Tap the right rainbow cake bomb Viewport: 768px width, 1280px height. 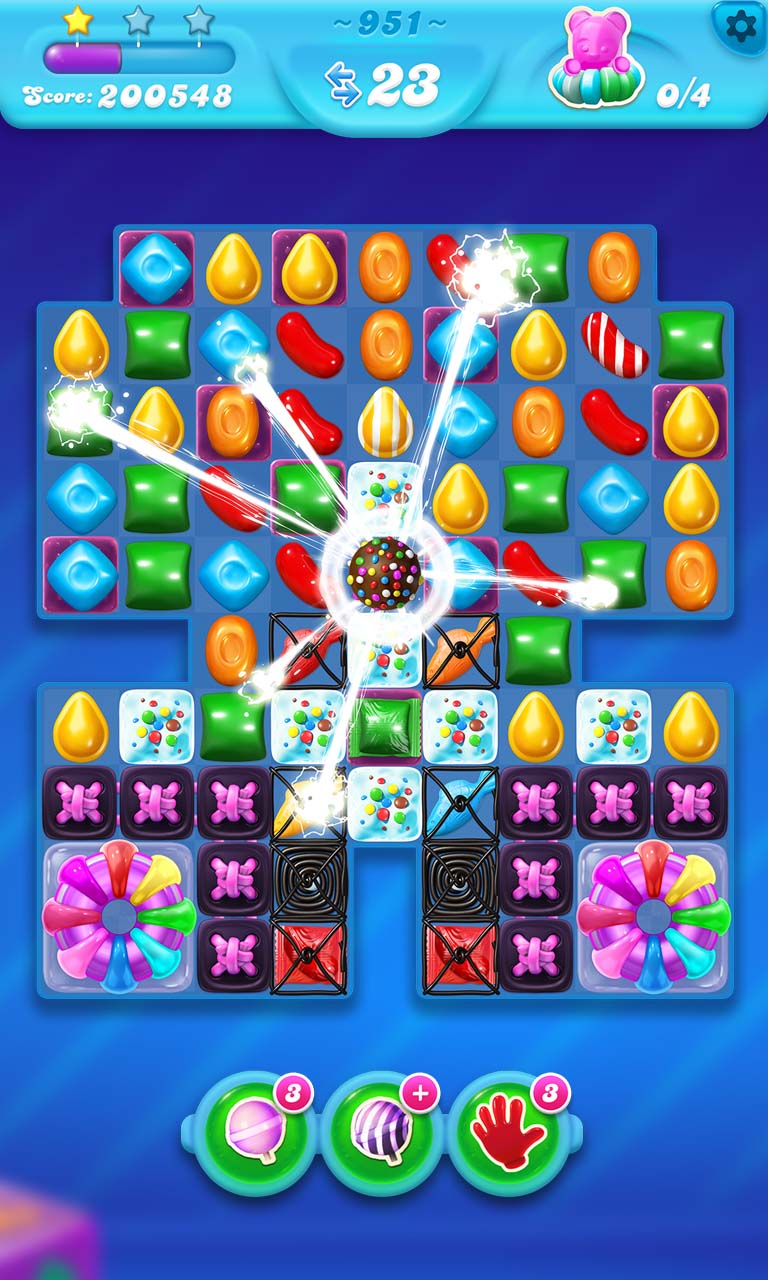(x=653, y=916)
